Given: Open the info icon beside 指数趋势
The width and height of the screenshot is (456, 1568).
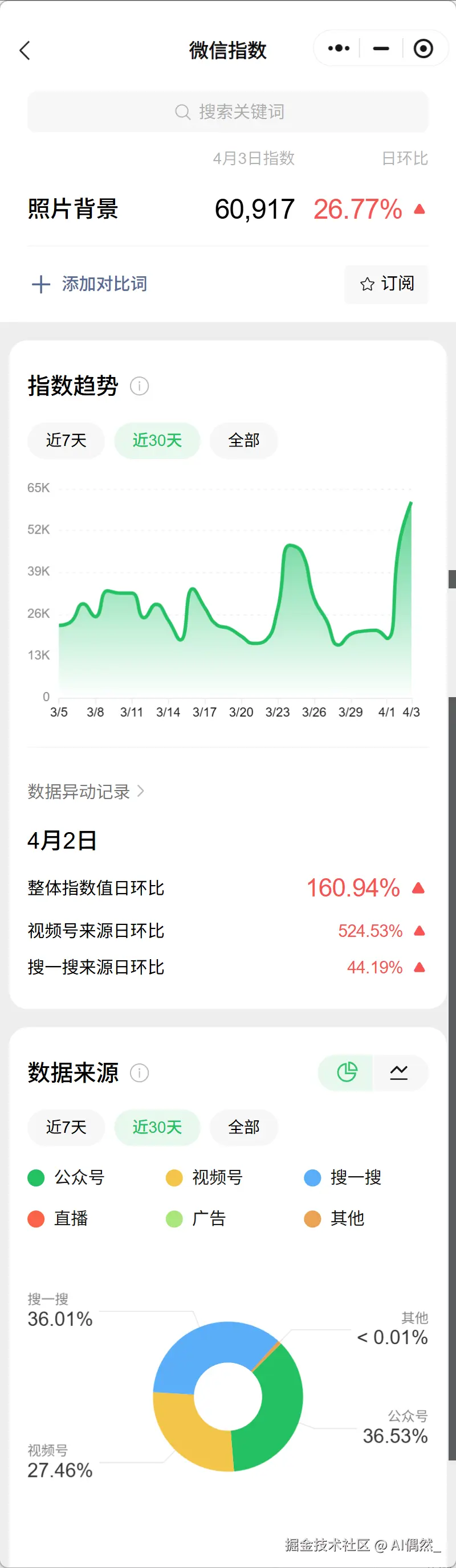Looking at the screenshot, I should point(140,386).
